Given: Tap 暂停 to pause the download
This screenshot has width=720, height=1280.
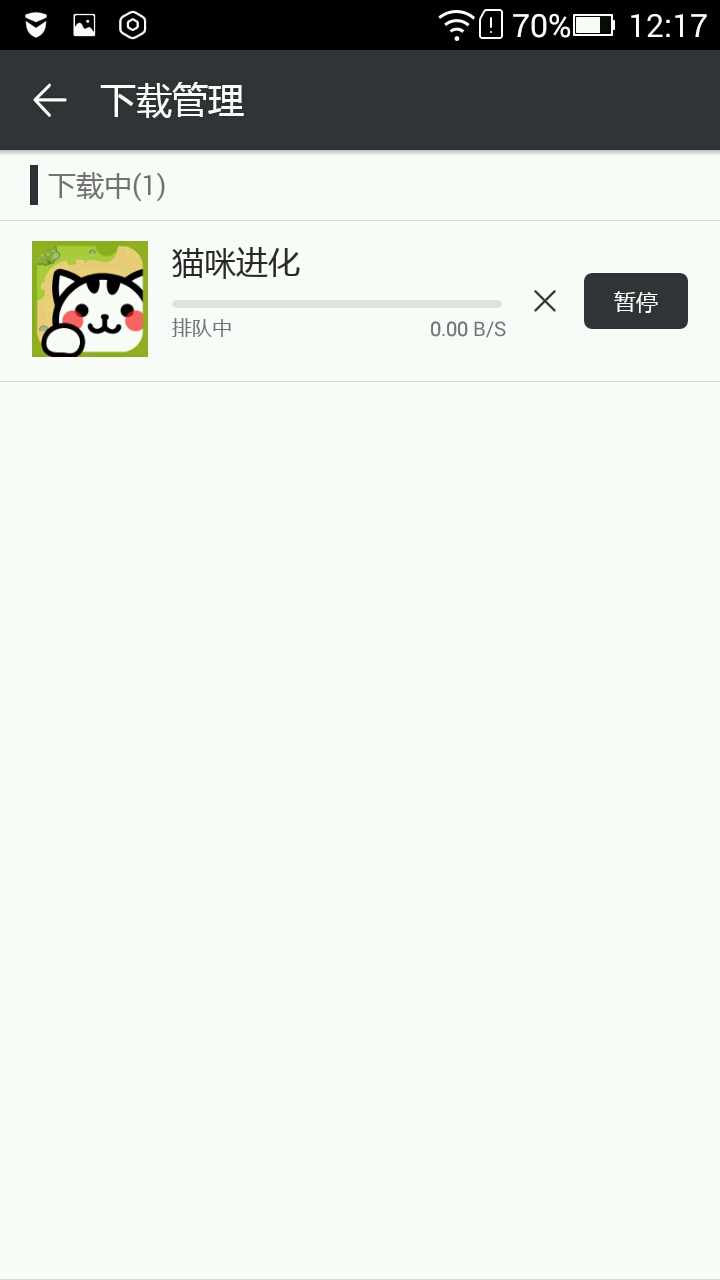Looking at the screenshot, I should (x=636, y=301).
